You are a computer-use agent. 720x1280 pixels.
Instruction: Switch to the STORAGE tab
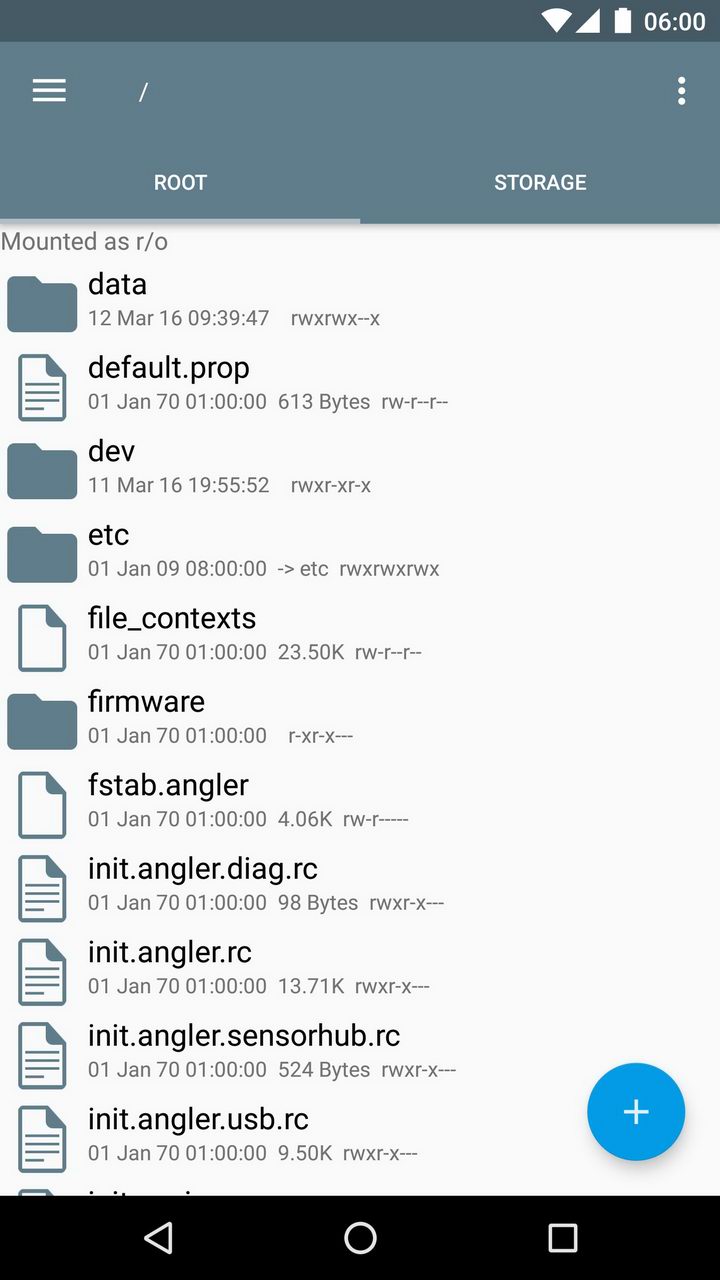click(540, 182)
